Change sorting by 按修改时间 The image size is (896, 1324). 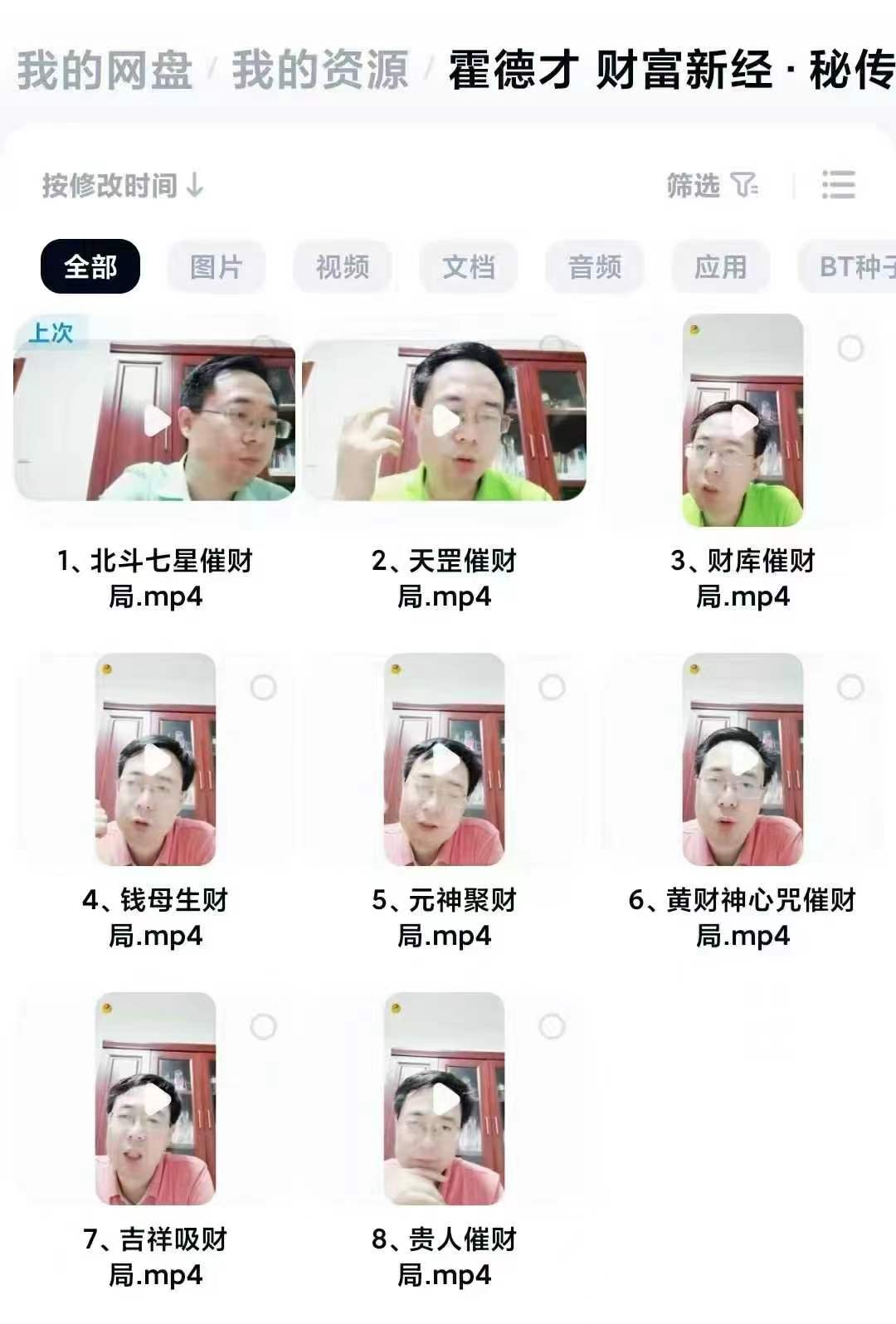123,185
